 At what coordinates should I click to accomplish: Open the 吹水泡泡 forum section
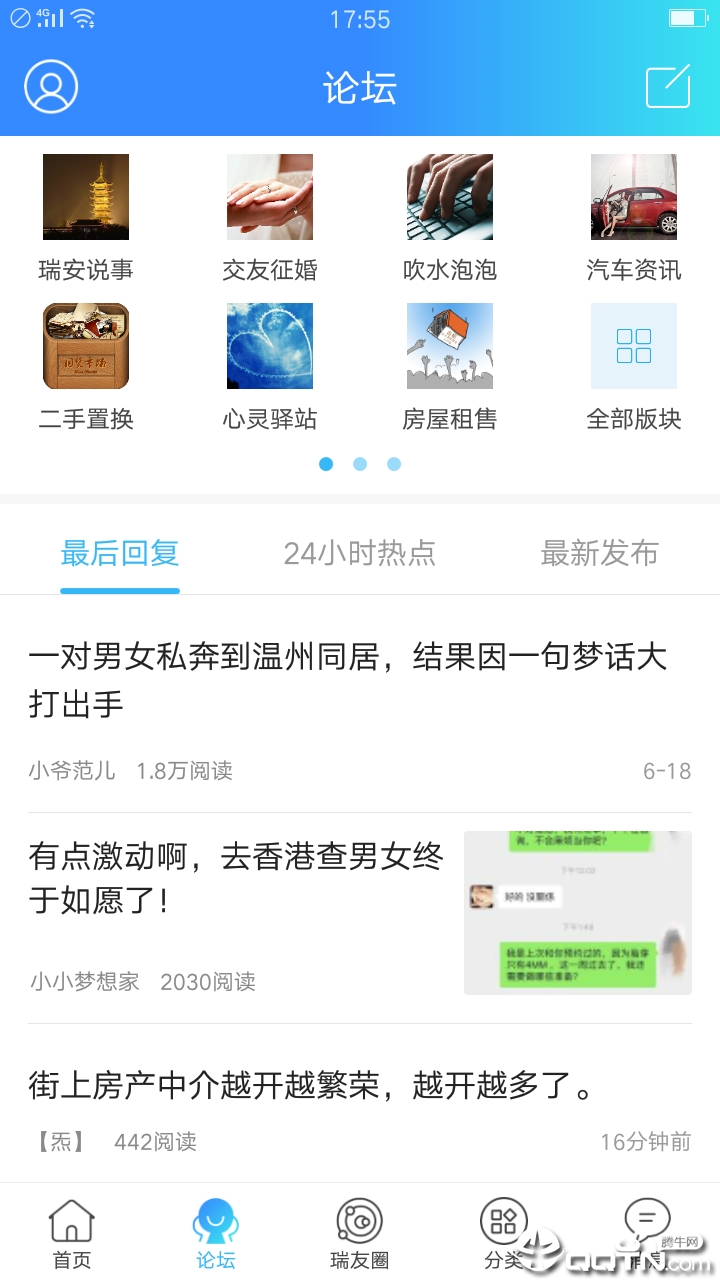(x=450, y=211)
